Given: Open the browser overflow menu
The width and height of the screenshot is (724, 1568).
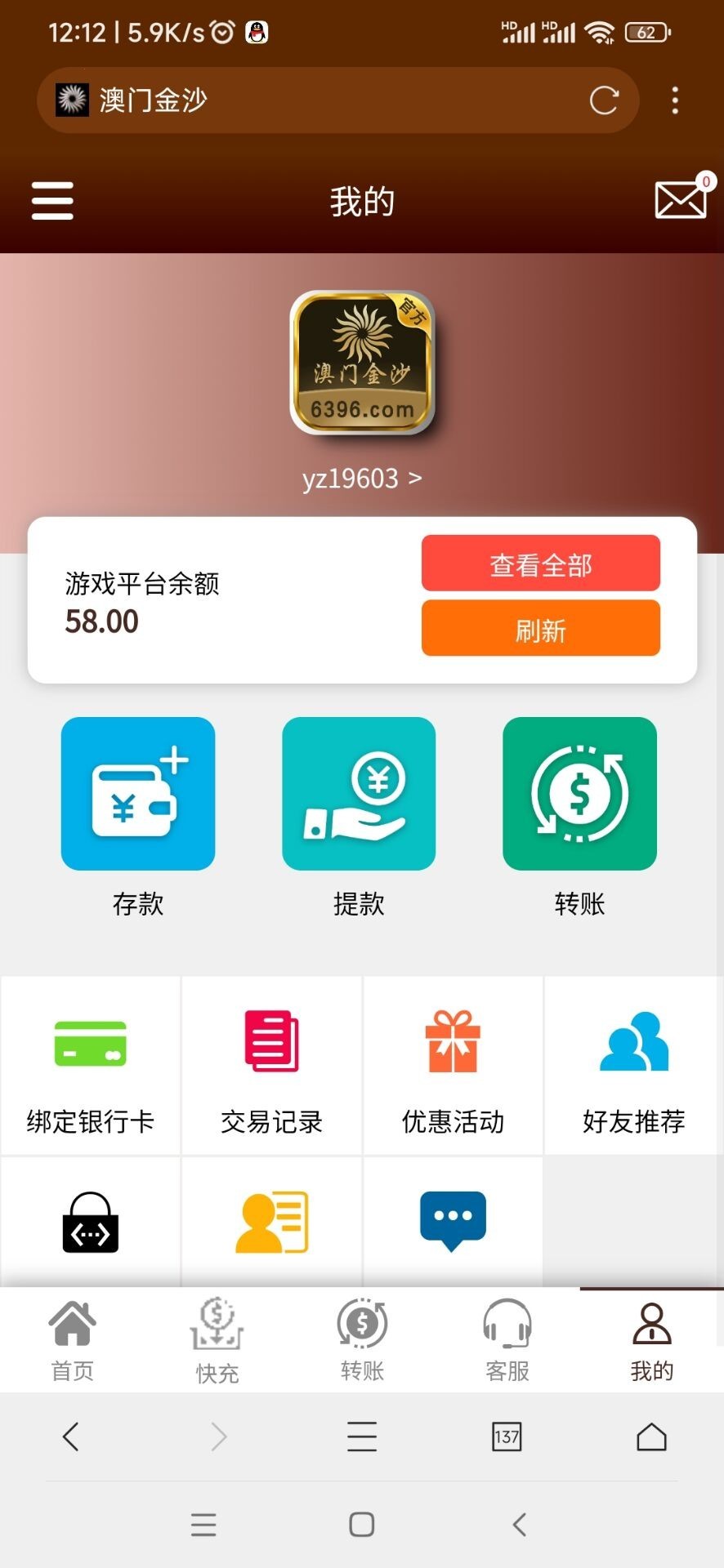Looking at the screenshot, I should 675,100.
